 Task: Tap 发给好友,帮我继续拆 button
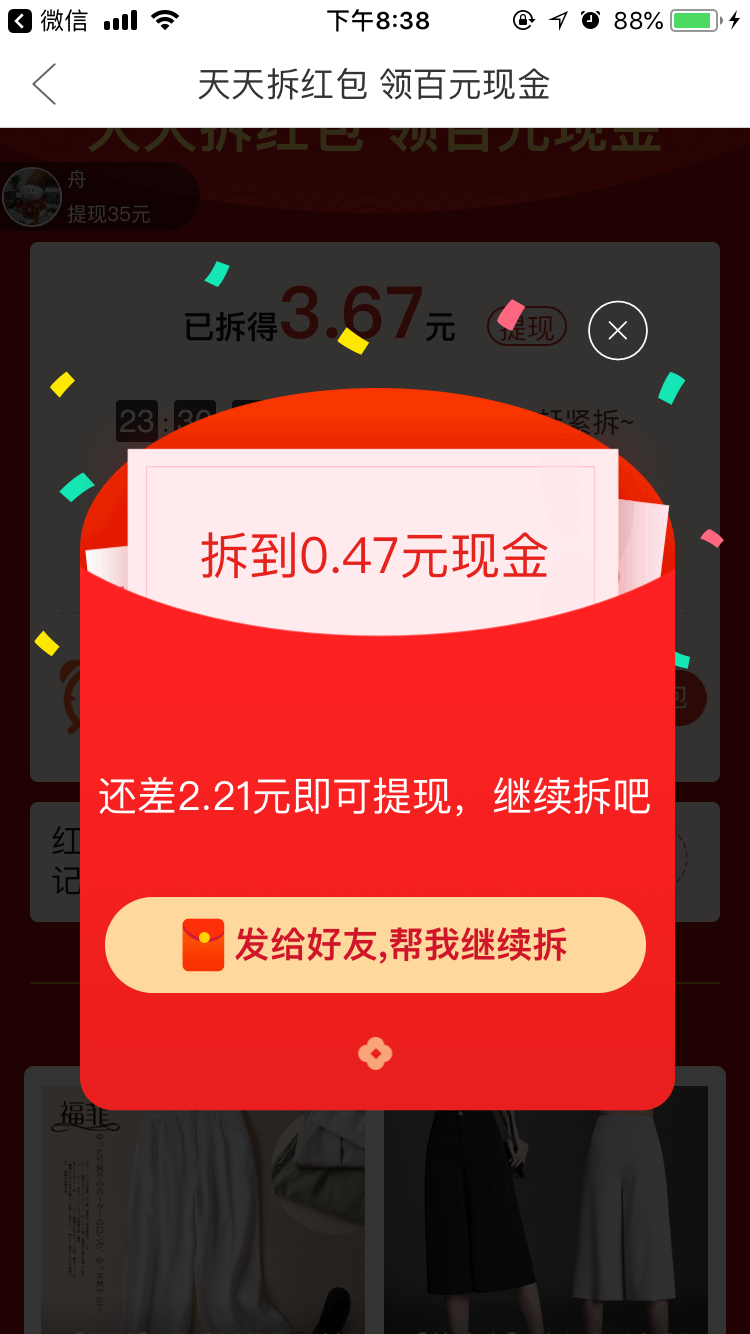(x=375, y=945)
